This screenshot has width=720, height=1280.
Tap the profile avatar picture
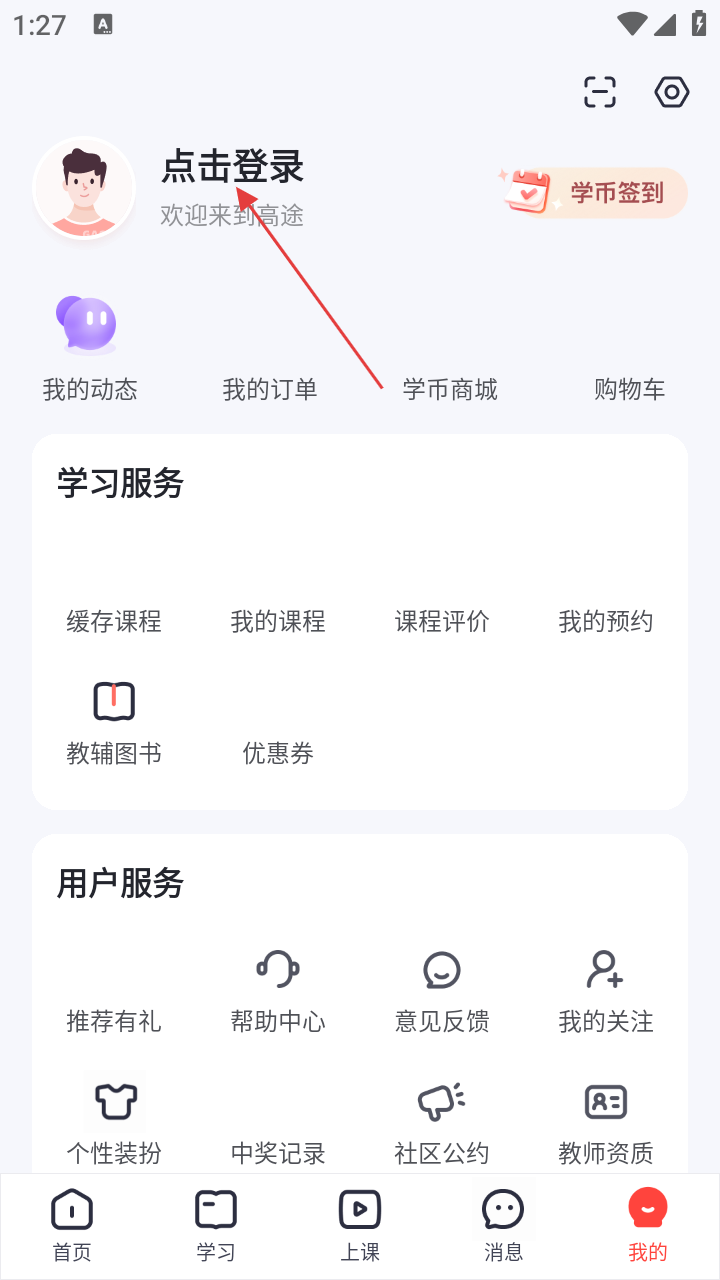[x=84, y=188]
